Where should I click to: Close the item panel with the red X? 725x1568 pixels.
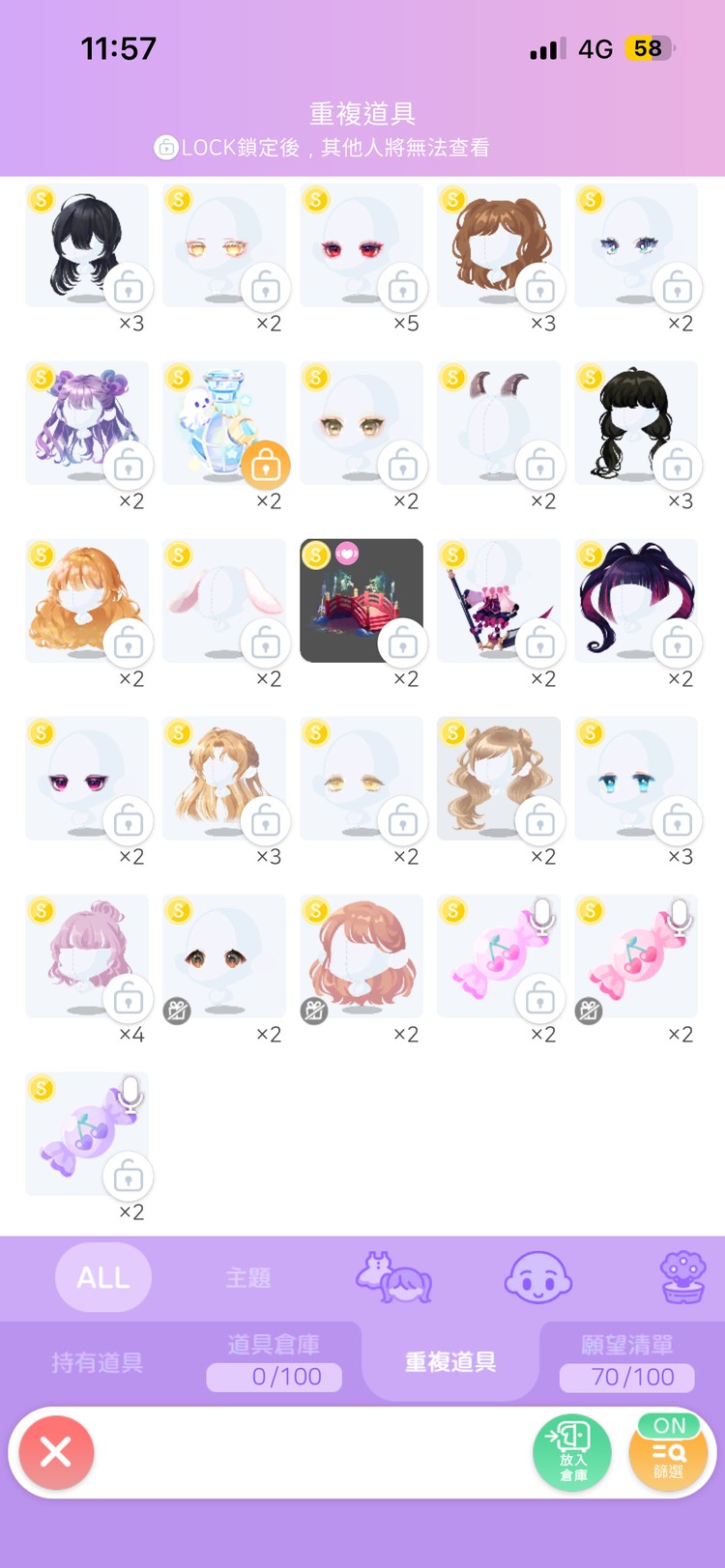[56, 1452]
